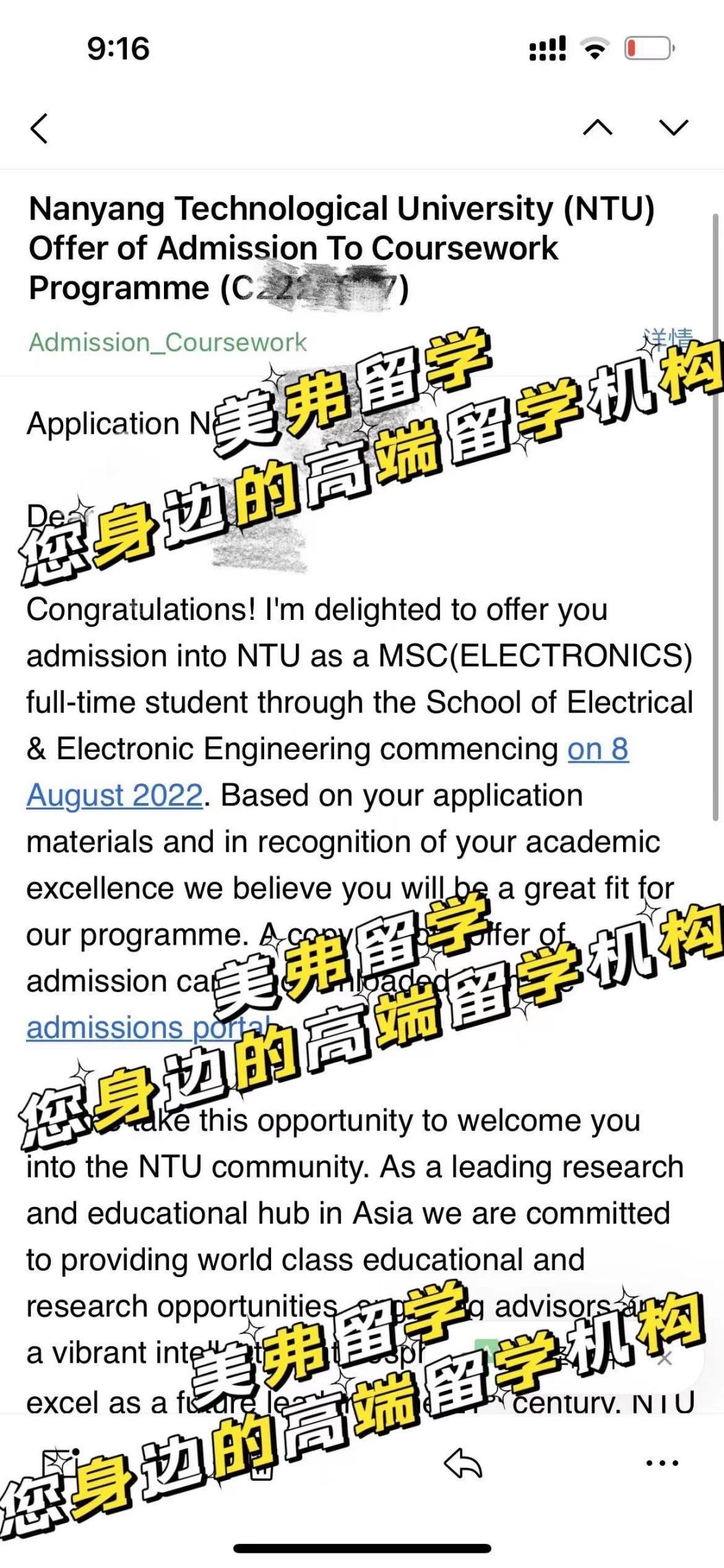Open the more options menu
The height and width of the screenshot is (1568, 724).
point(662,1463)
